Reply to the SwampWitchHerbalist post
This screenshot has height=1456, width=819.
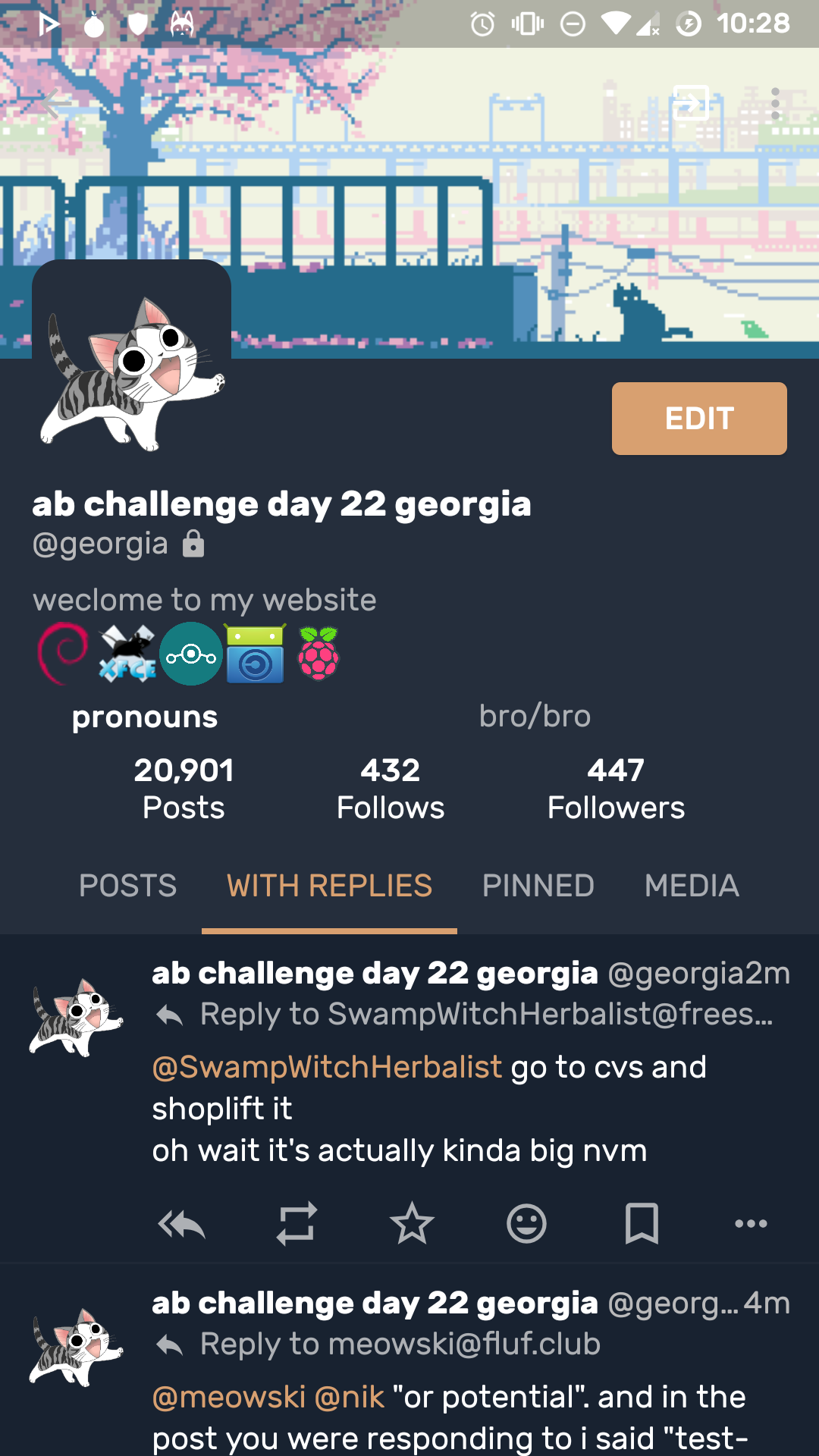(181, 1223)
